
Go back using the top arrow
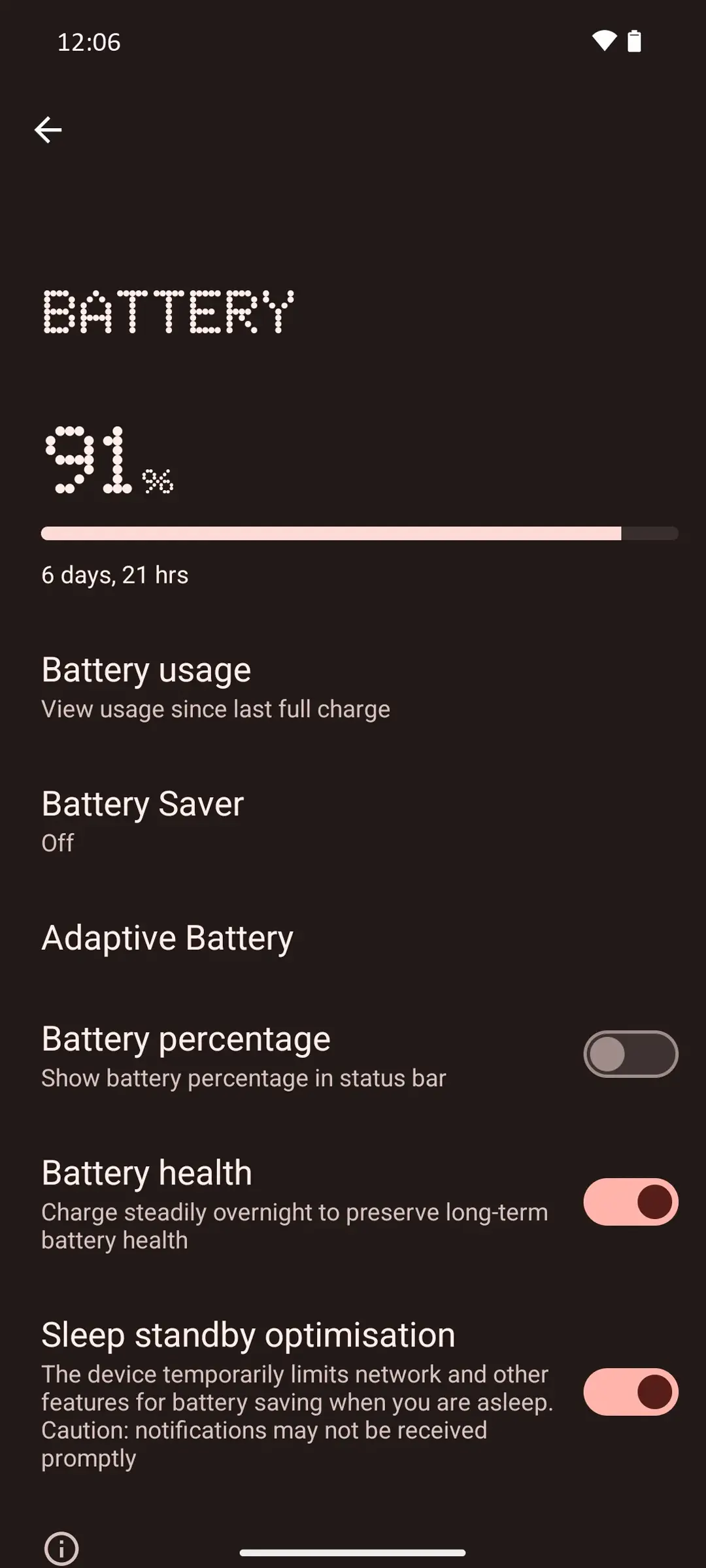[x=48, y=130]
